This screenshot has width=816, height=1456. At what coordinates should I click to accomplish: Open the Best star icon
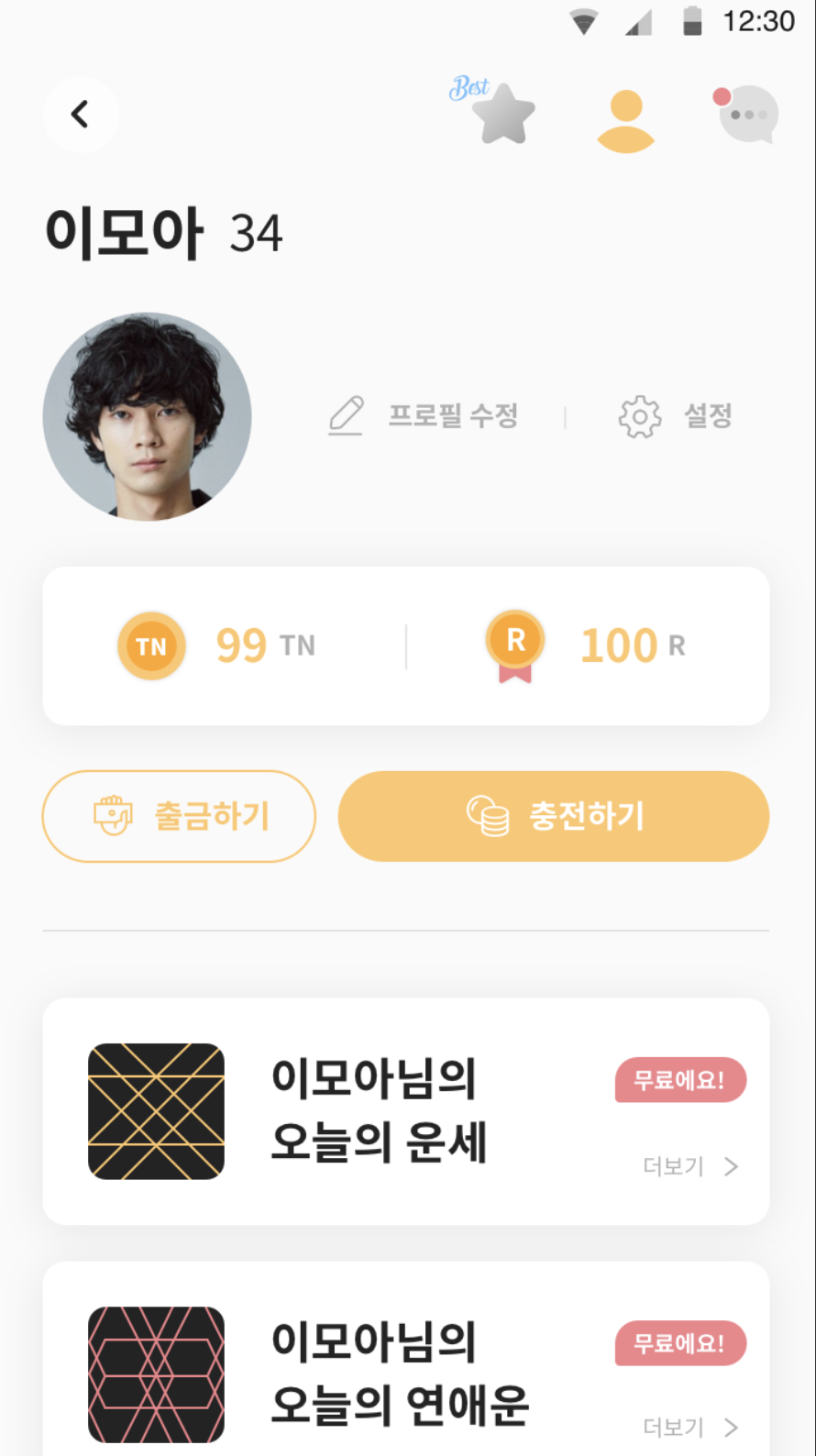[501, 114]
